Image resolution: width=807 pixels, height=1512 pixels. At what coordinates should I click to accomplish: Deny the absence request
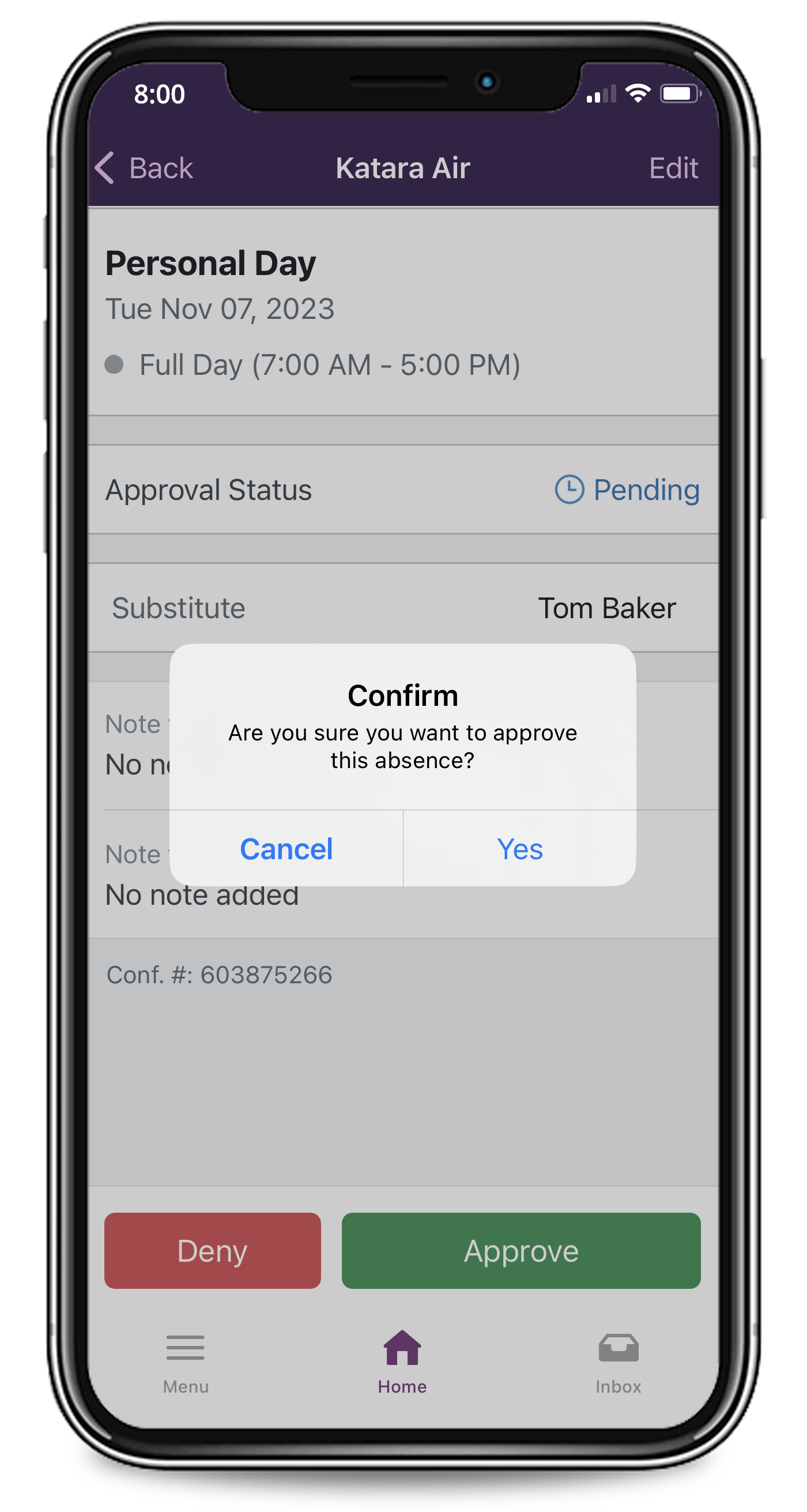(213, 1250)
